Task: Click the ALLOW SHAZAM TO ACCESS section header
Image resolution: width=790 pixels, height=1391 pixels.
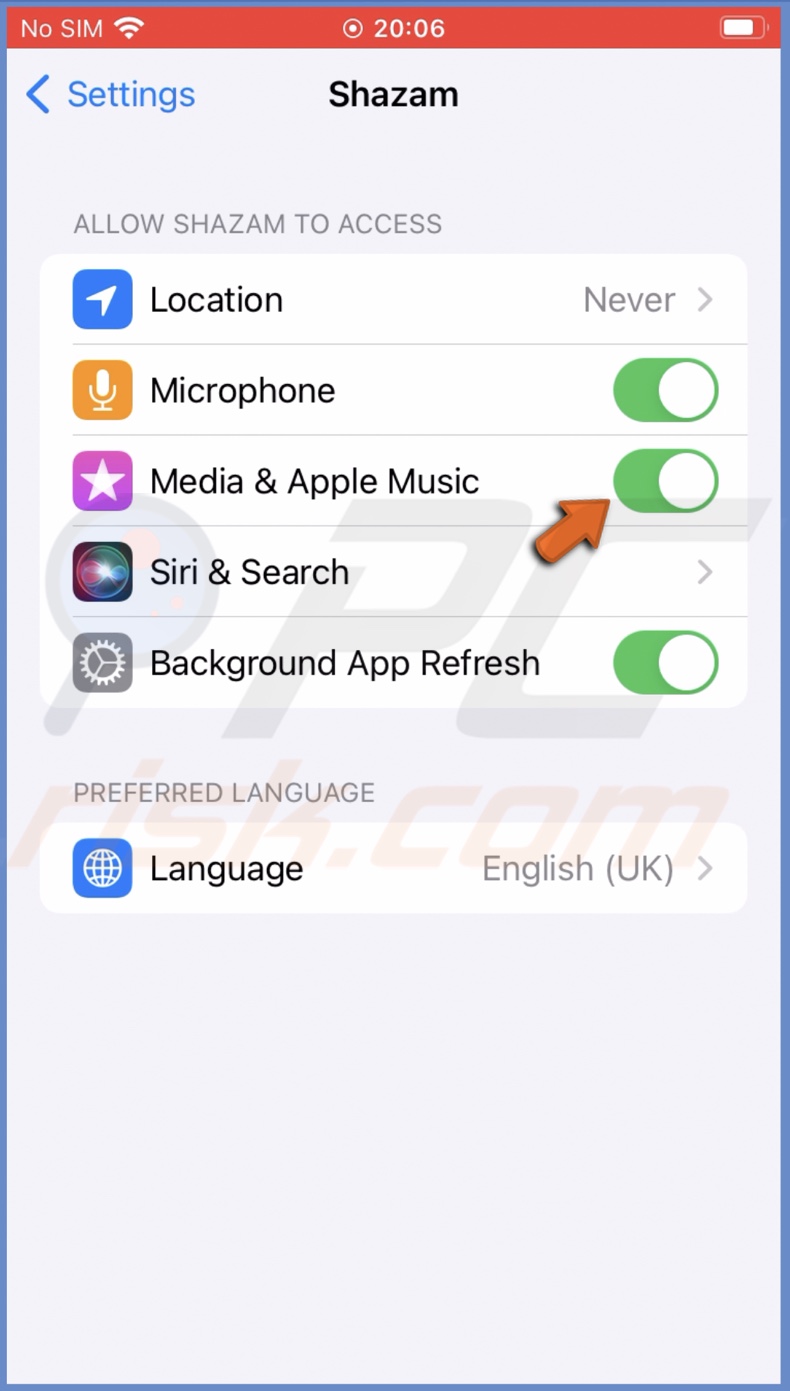Action: tap(257, 223)
